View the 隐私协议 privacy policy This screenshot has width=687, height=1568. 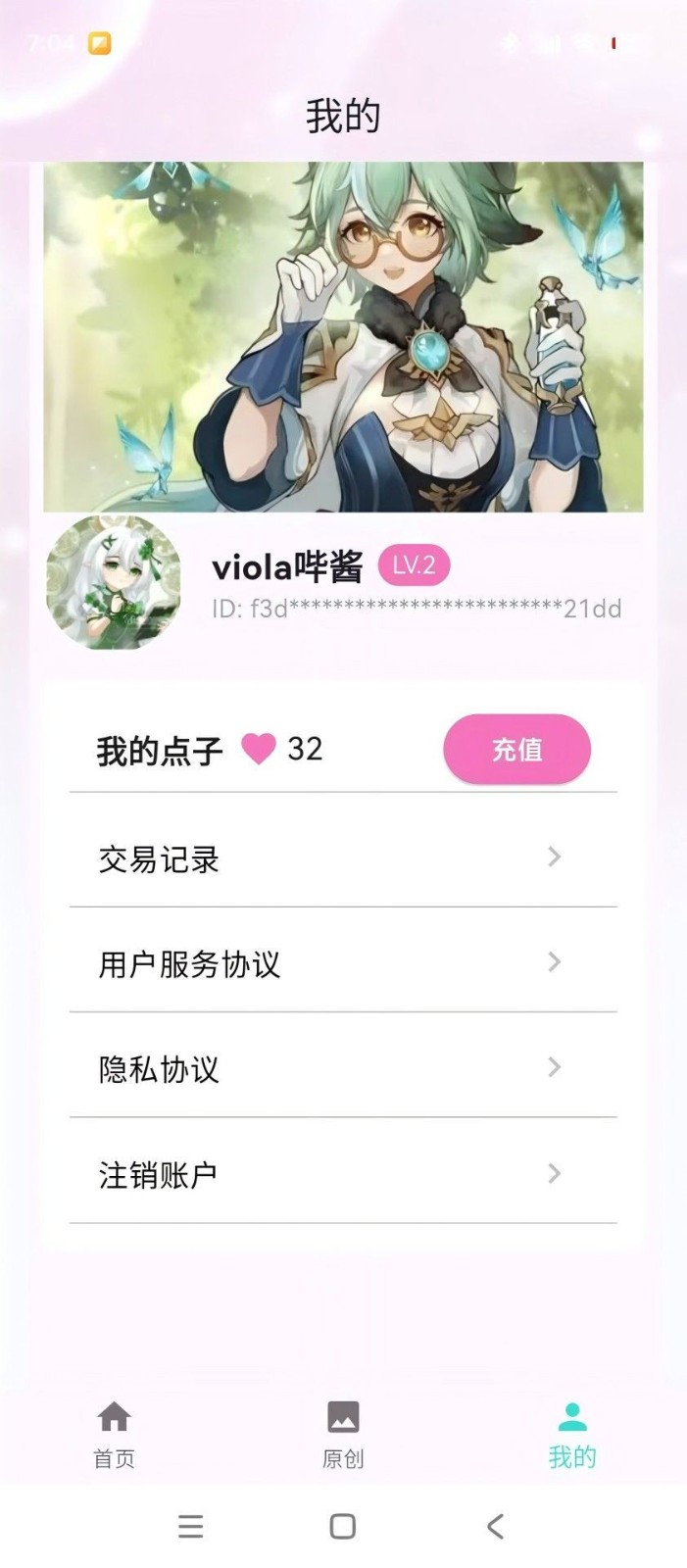[x=343, y=1068]
